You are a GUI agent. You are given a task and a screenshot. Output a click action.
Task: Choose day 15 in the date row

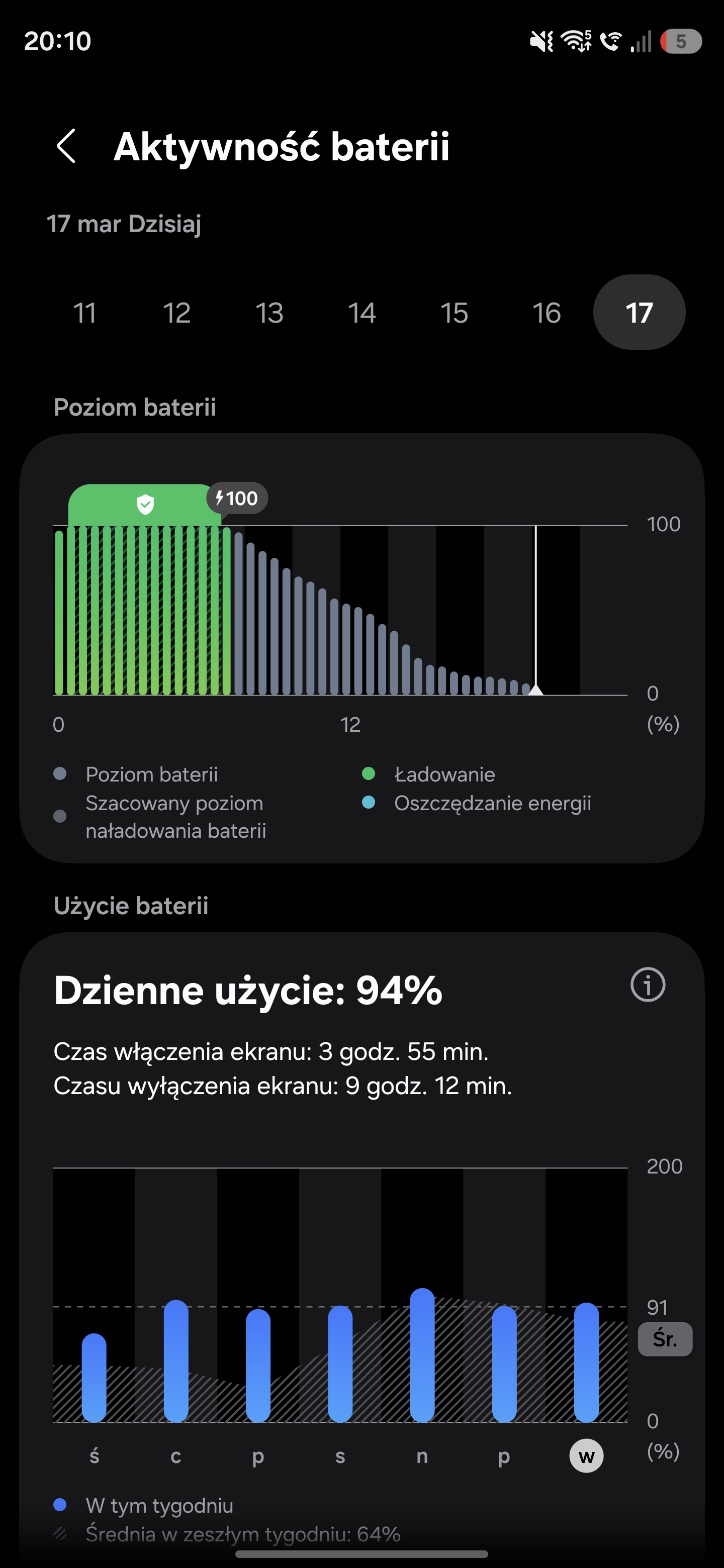[454, 313]
